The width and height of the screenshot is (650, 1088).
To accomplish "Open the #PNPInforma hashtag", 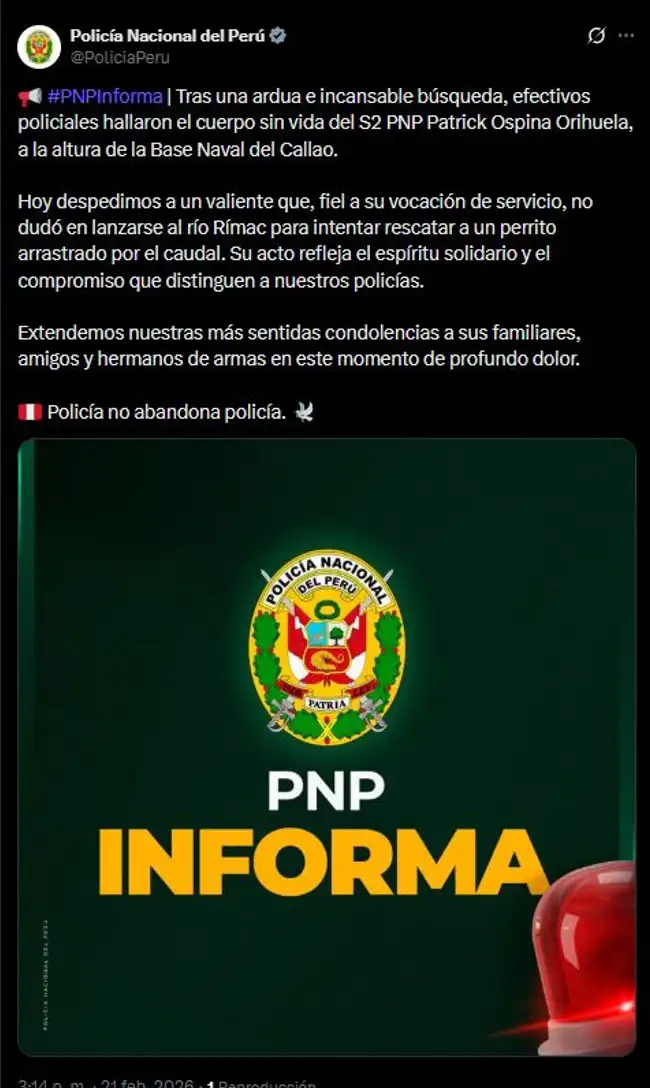I will tap(104, 97).
